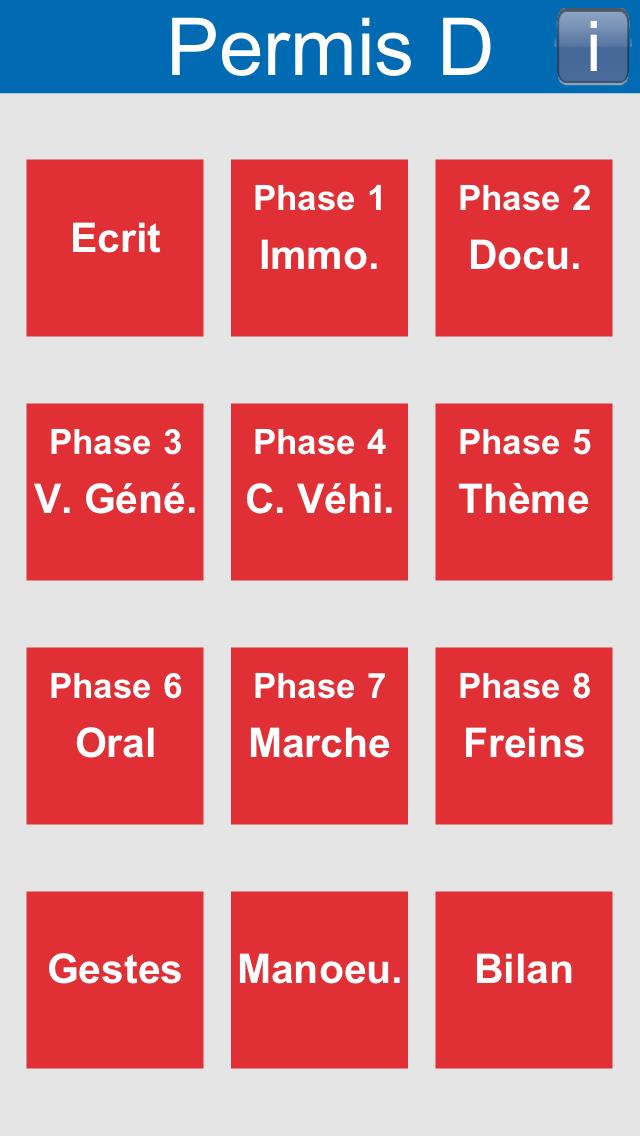Open Phase 5 Thème
640x1136 pixels.
point(523,492)
